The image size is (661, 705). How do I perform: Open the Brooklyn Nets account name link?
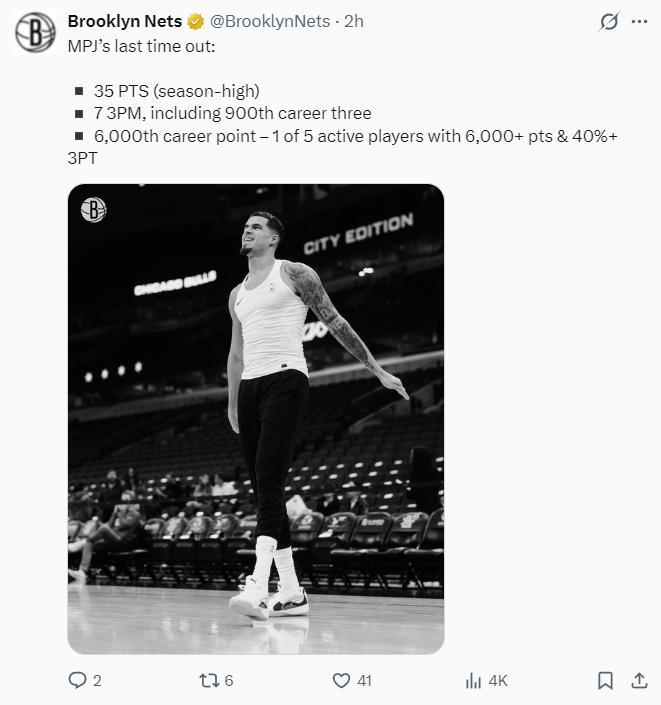click(124, 21)
